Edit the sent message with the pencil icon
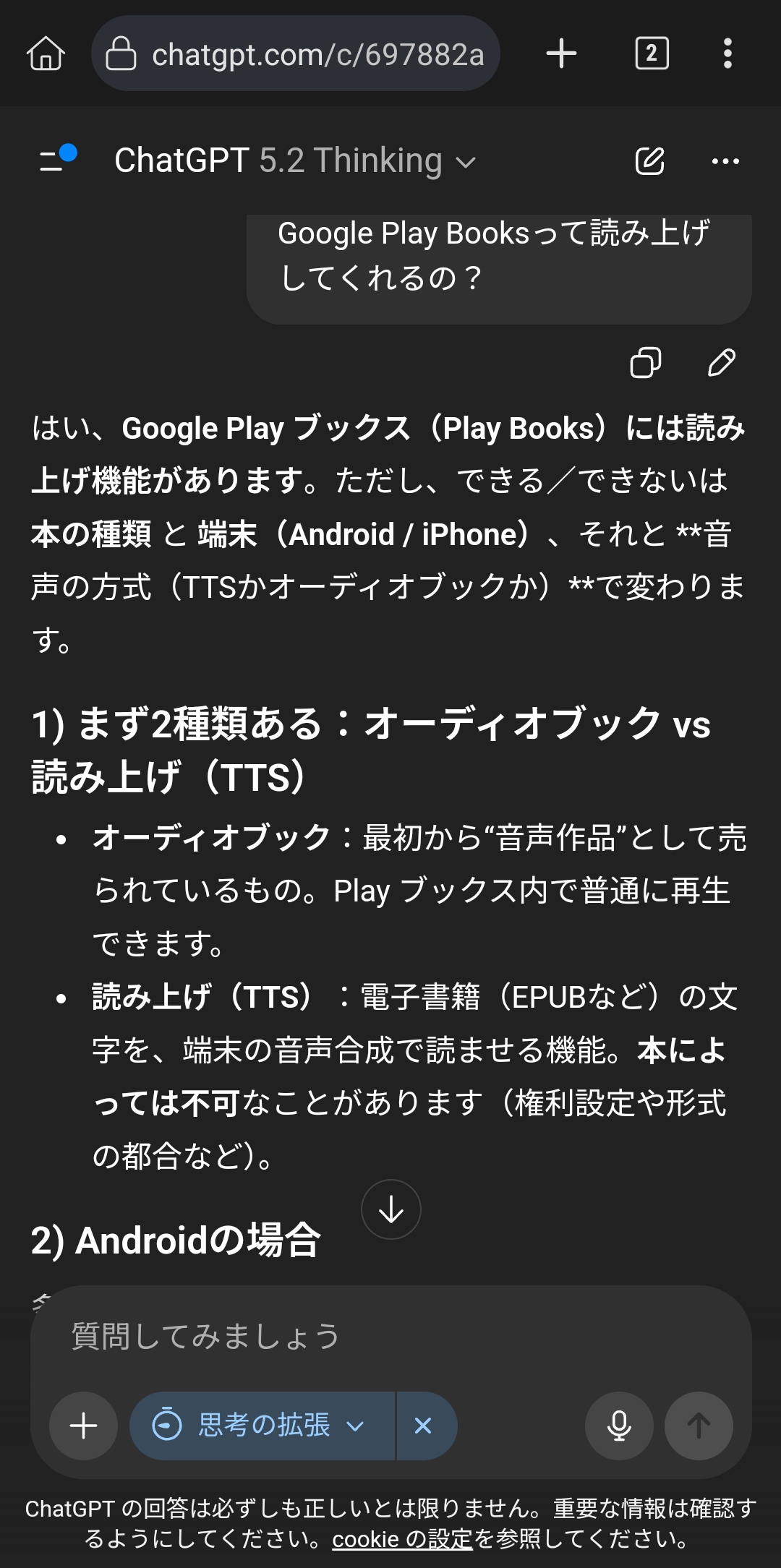The width and height of the screenshot is (781, 1568). coord(721,362)
